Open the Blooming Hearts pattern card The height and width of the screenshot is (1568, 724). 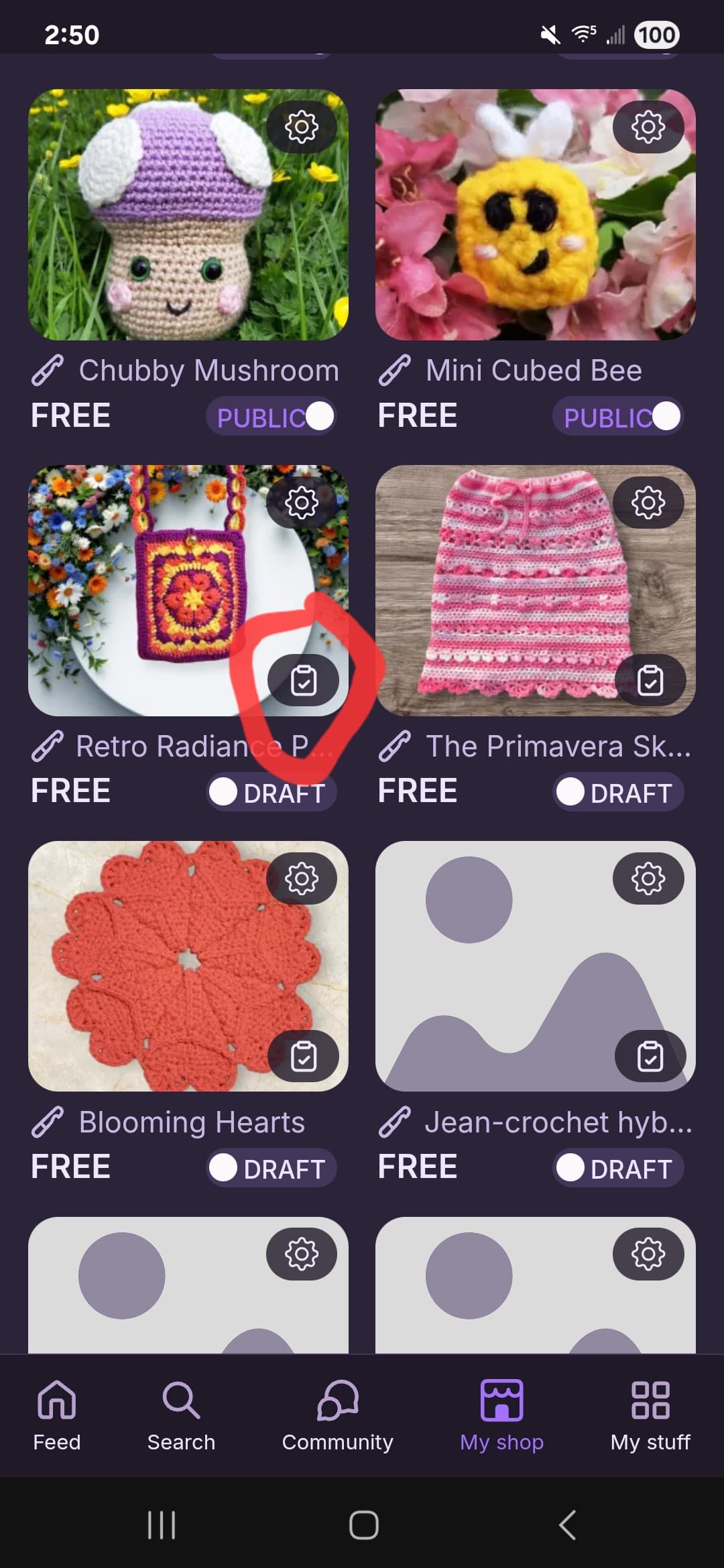188,966
